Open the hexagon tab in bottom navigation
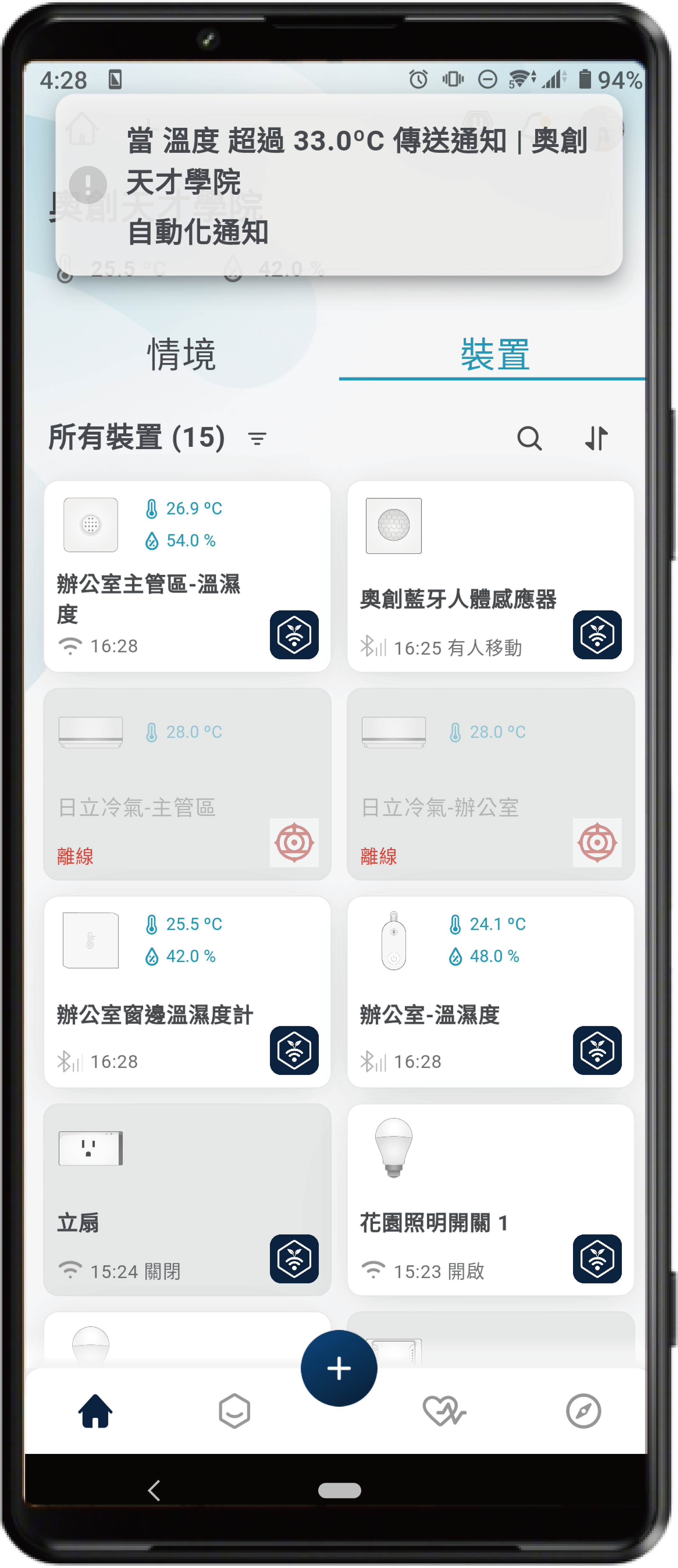Image resolution: width=678 pixels, height=1568 pixels. point(234,1411)
